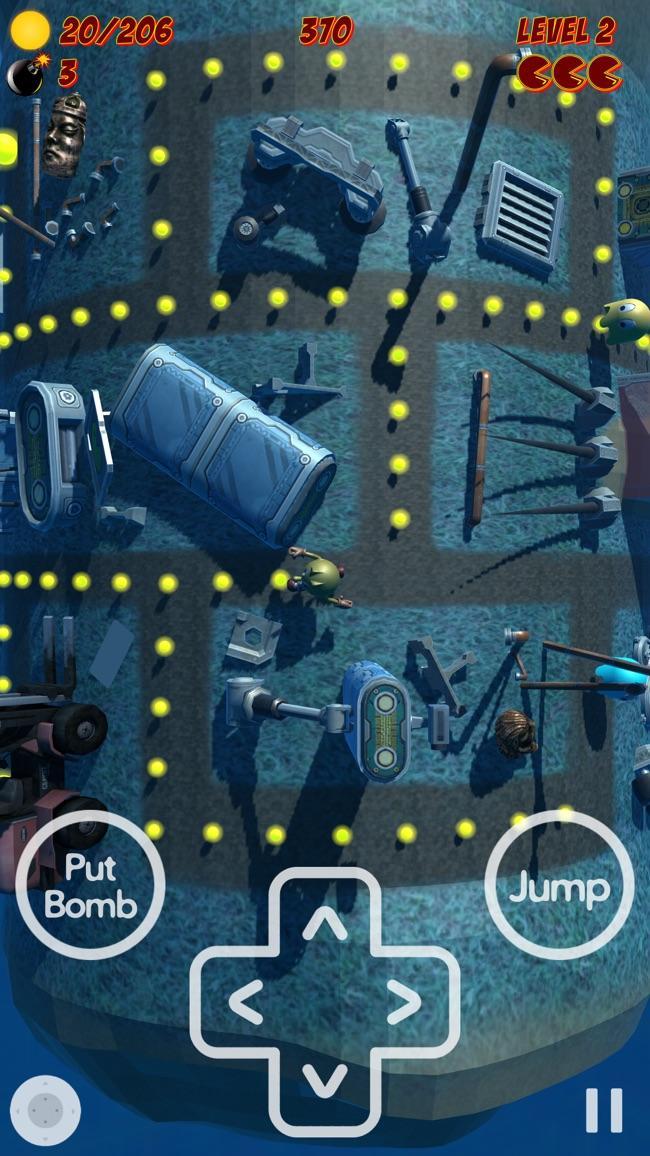Image resolution: width=650 pixels, height=1156 pixels.
Task: Pause the game
Action: coord(604,1110)
